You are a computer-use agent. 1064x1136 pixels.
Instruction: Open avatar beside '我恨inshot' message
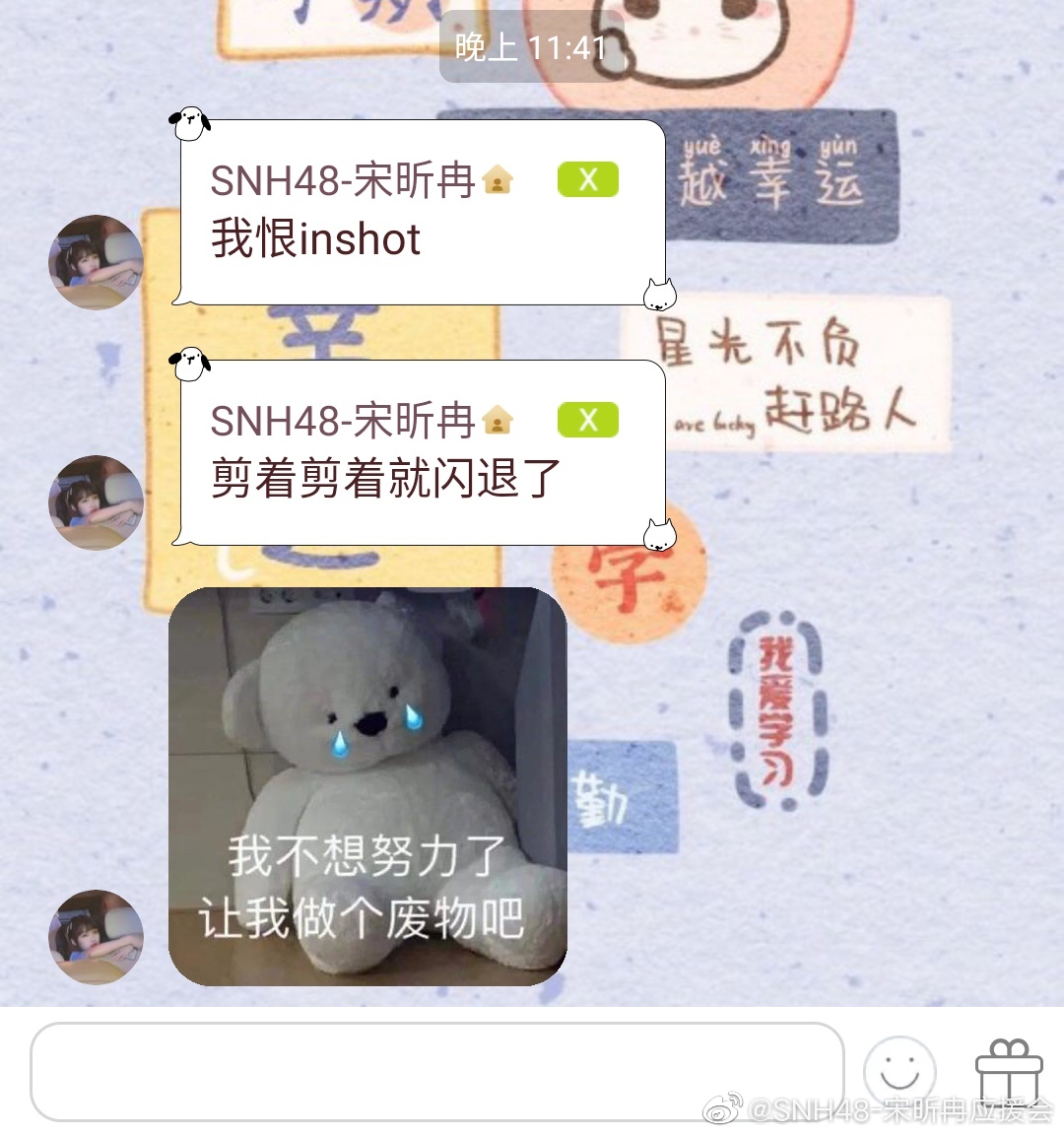click(97, 262)
